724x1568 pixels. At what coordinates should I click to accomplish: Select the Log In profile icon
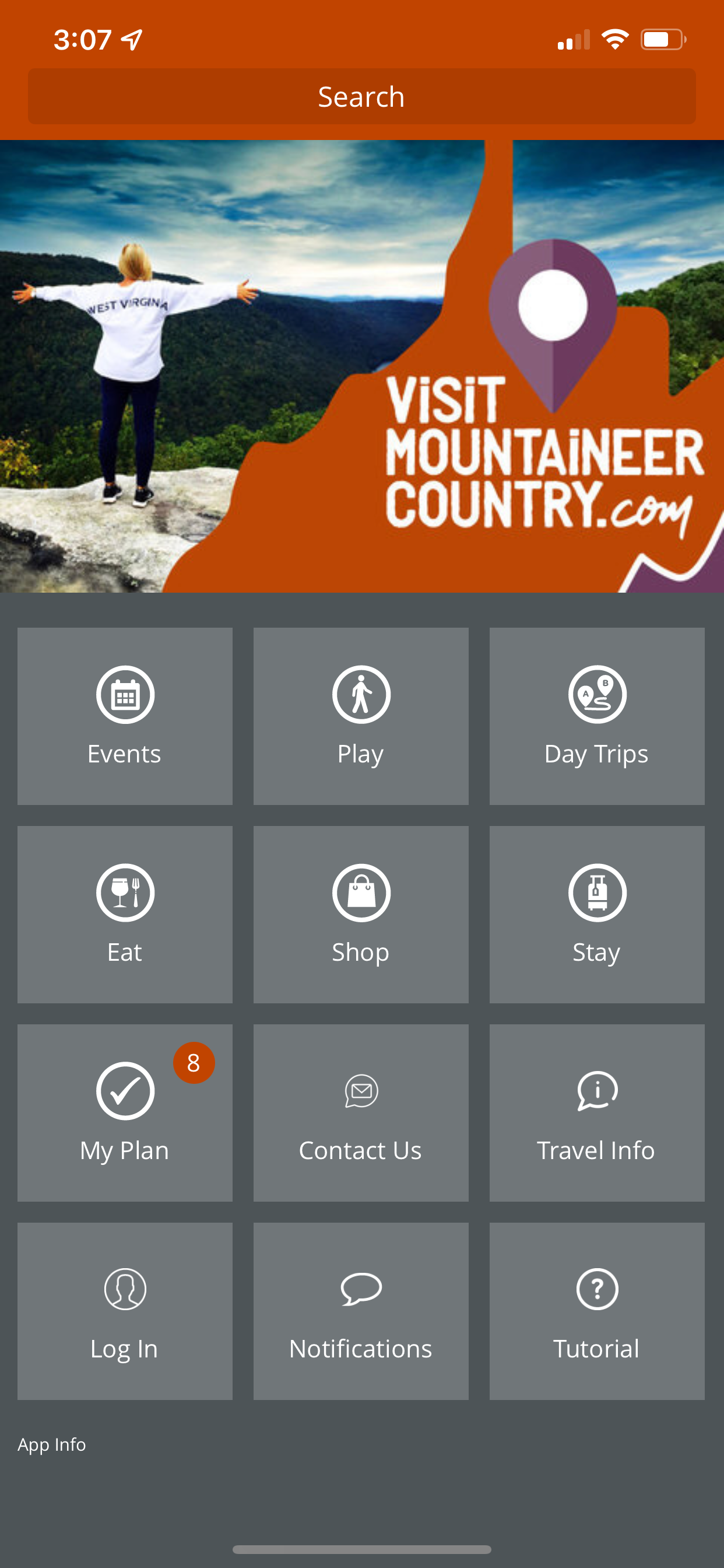click(x=125, y=1289)
